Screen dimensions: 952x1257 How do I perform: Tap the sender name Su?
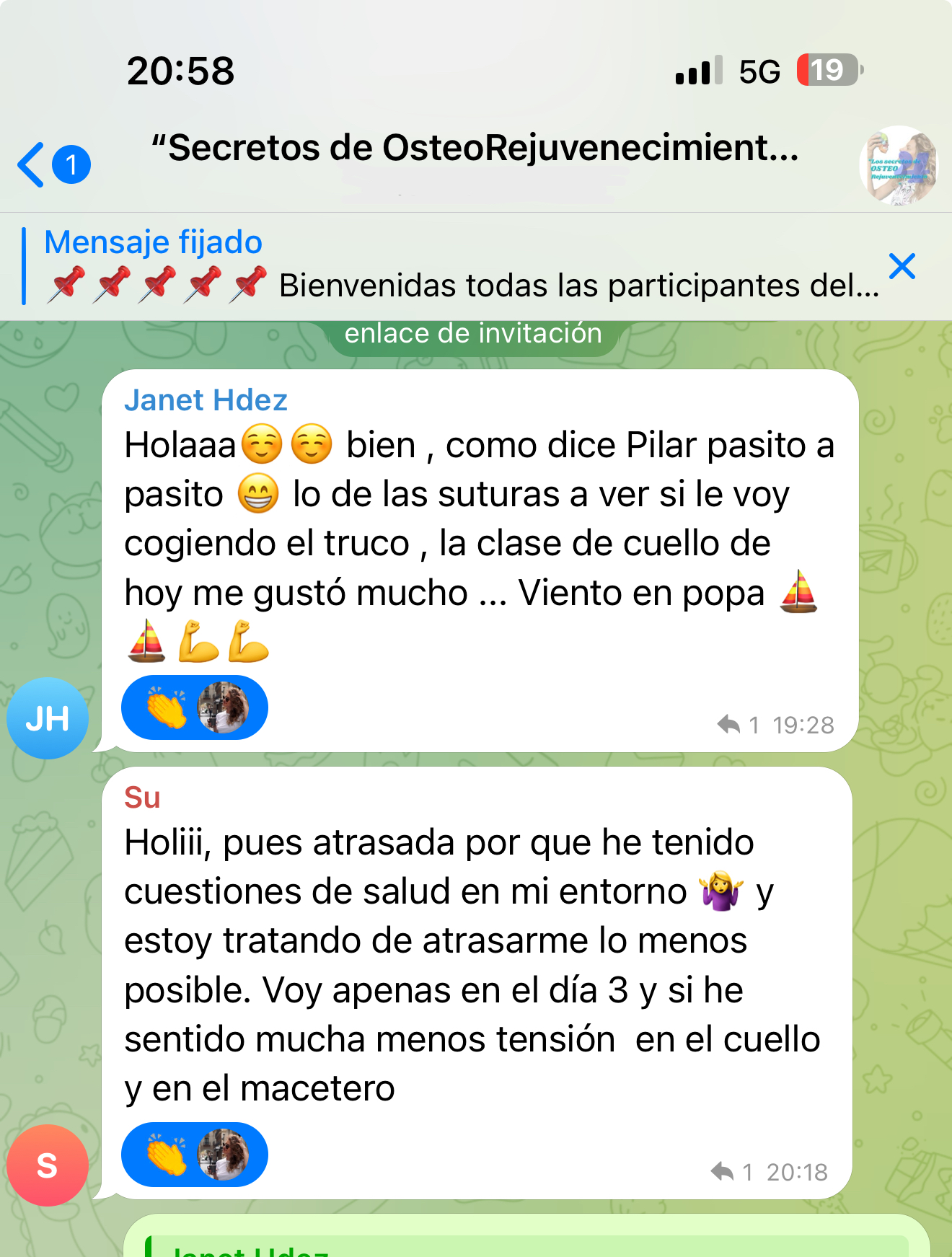142,798
